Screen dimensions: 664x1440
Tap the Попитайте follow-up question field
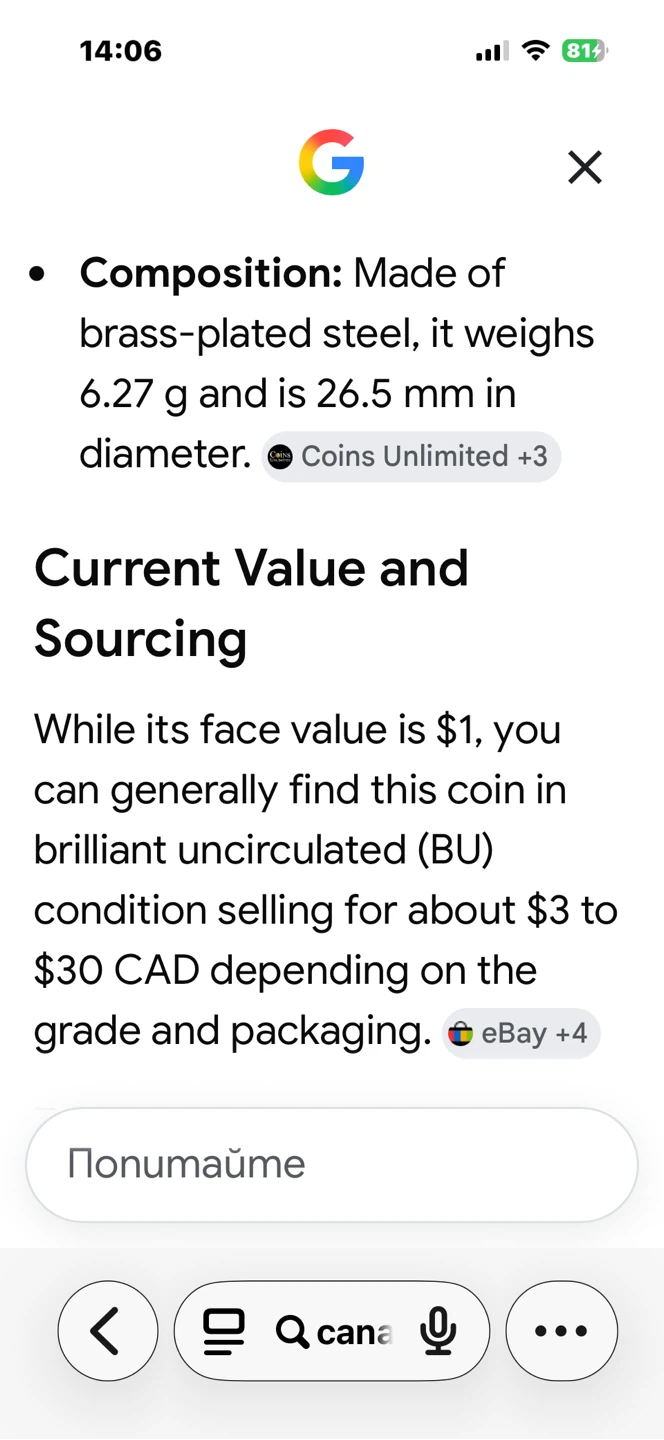(332, 1164)
